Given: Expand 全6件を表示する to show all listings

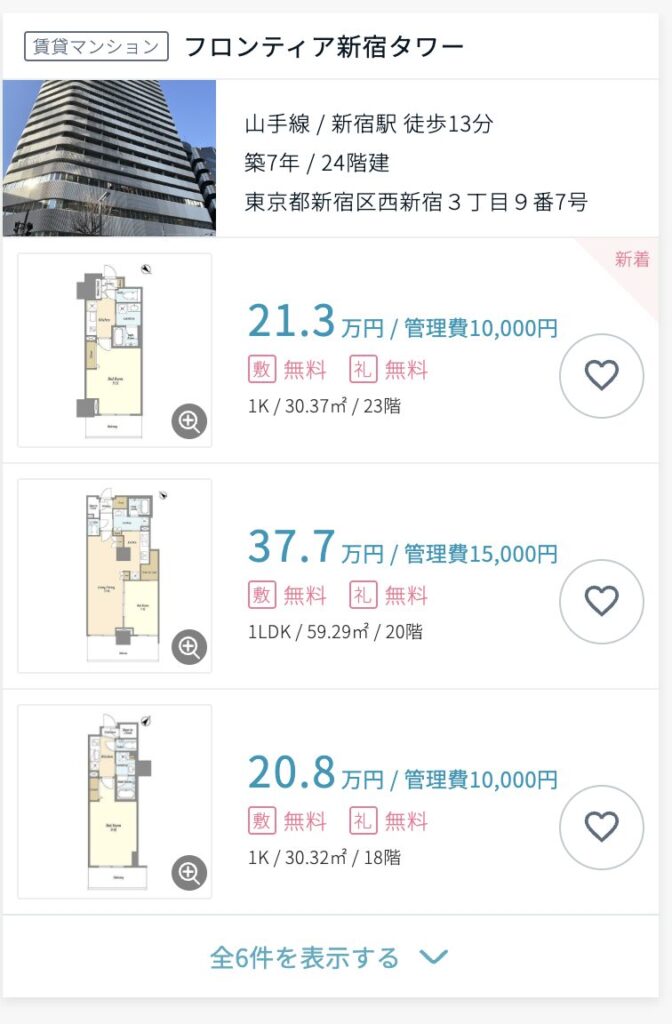Looking at the screenshot, I should tap(330, 958).
